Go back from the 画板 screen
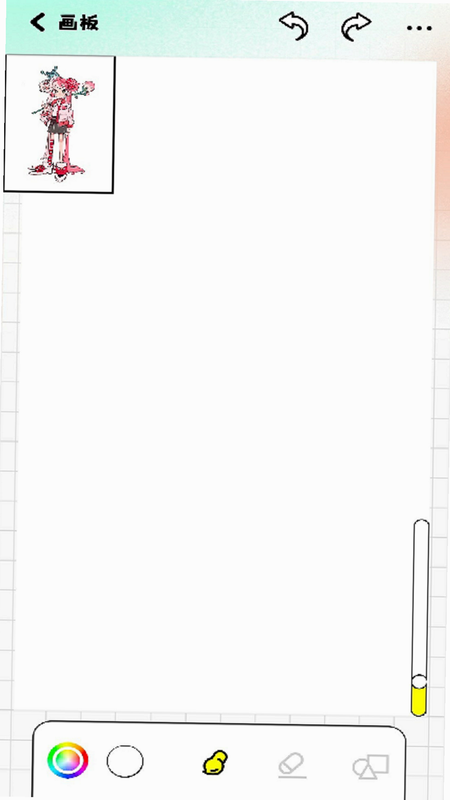Viewport: 450px width, 800px height. [38, 22]
